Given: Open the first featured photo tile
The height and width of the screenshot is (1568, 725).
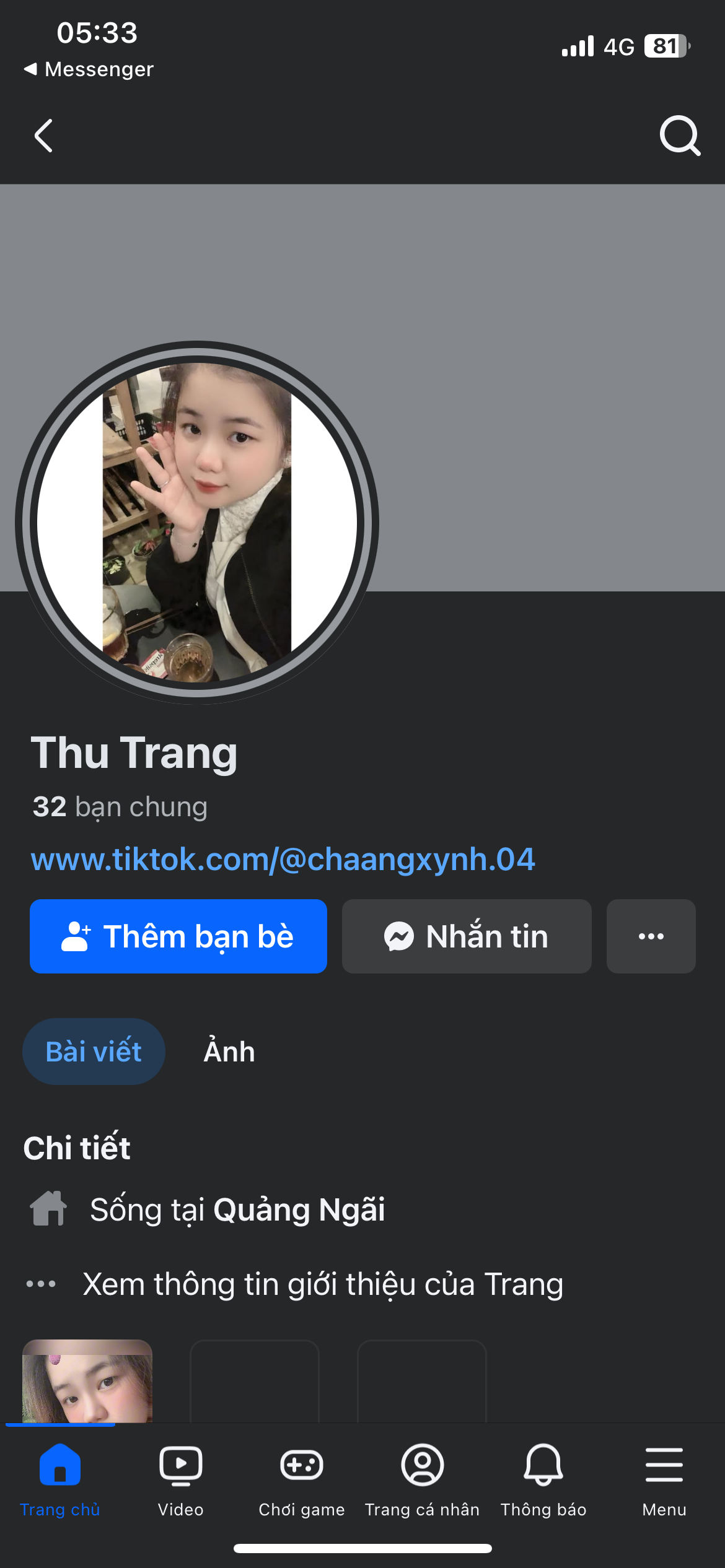Looking at the screenshot, I should coord(87,1382).
